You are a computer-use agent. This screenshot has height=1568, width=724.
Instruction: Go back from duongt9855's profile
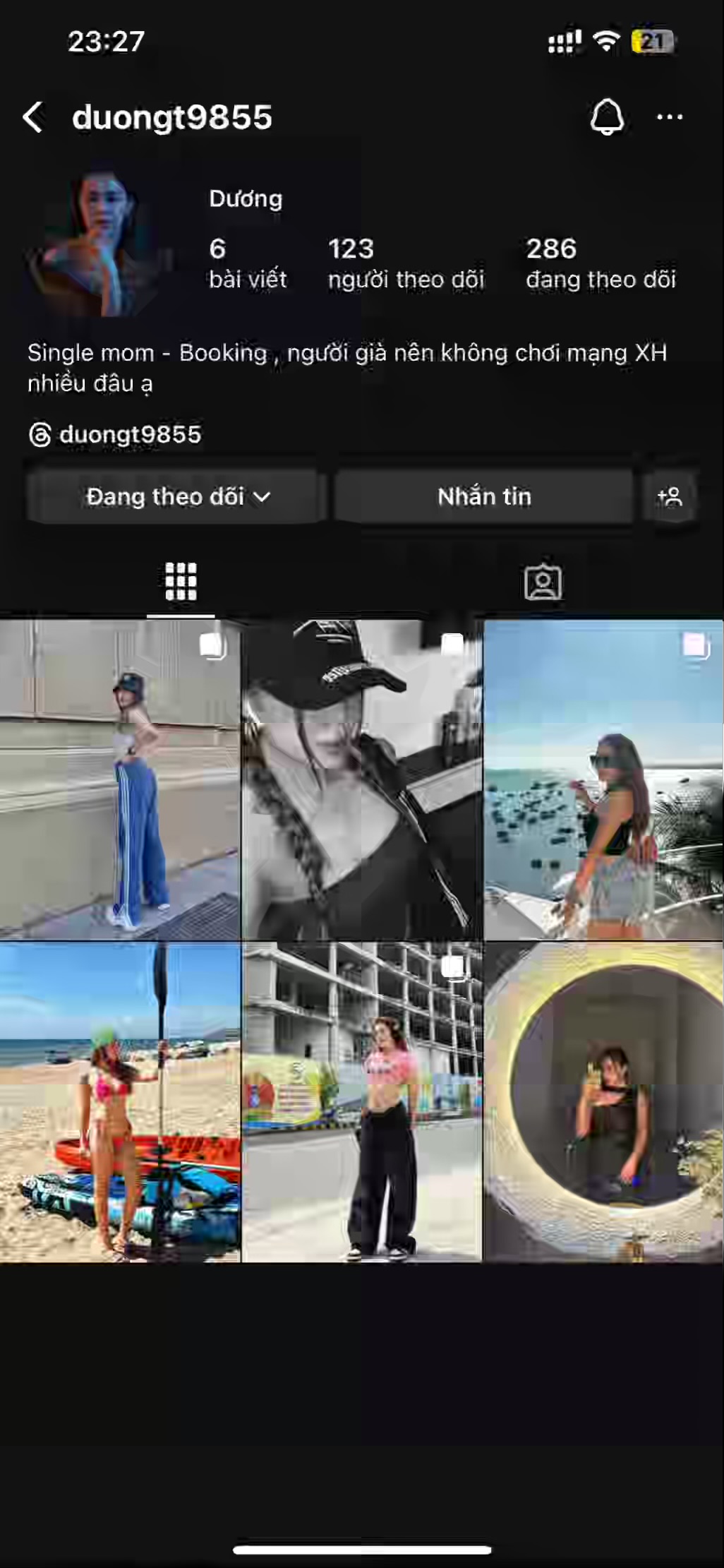point(33,117)
